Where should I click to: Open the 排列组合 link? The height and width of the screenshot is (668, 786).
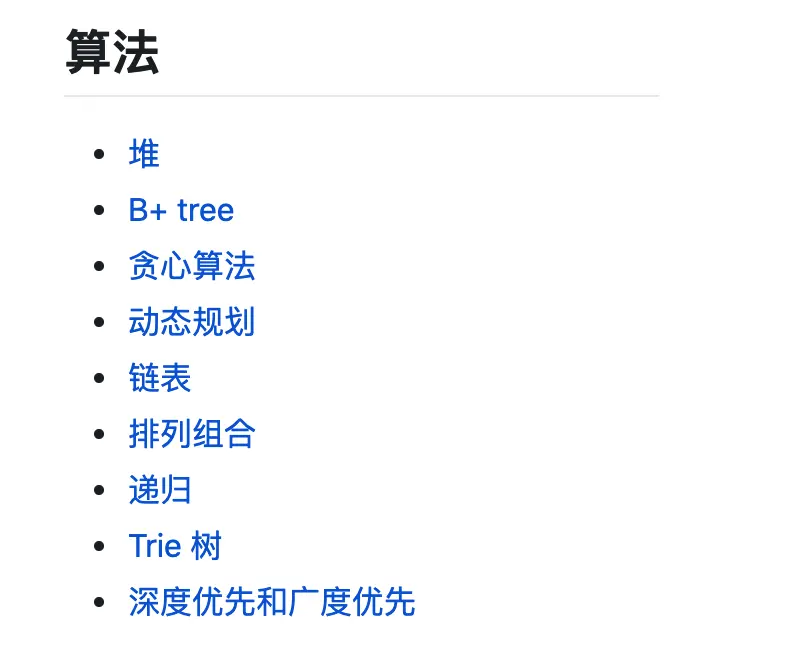pos(192,434)
